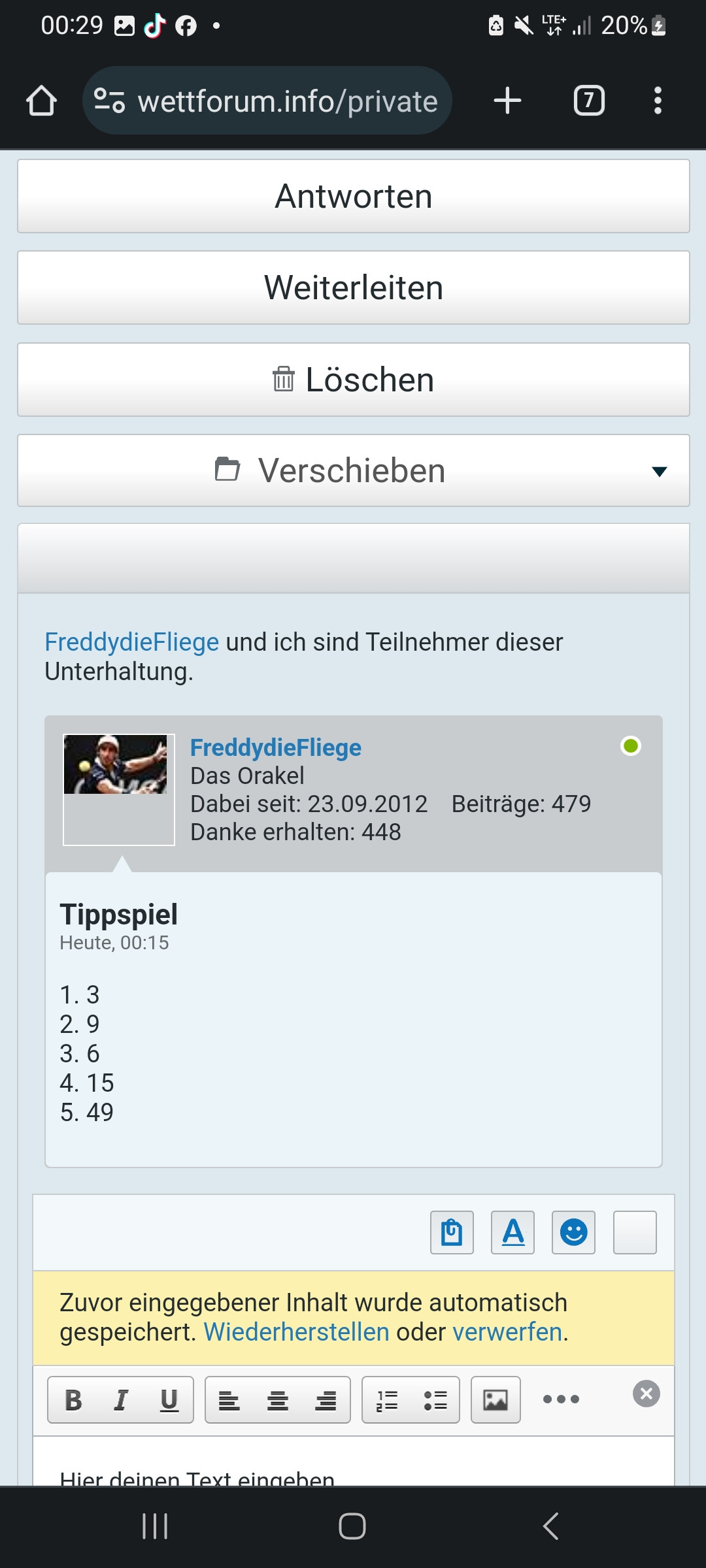Open the browser tab switcher

[589, 101]
